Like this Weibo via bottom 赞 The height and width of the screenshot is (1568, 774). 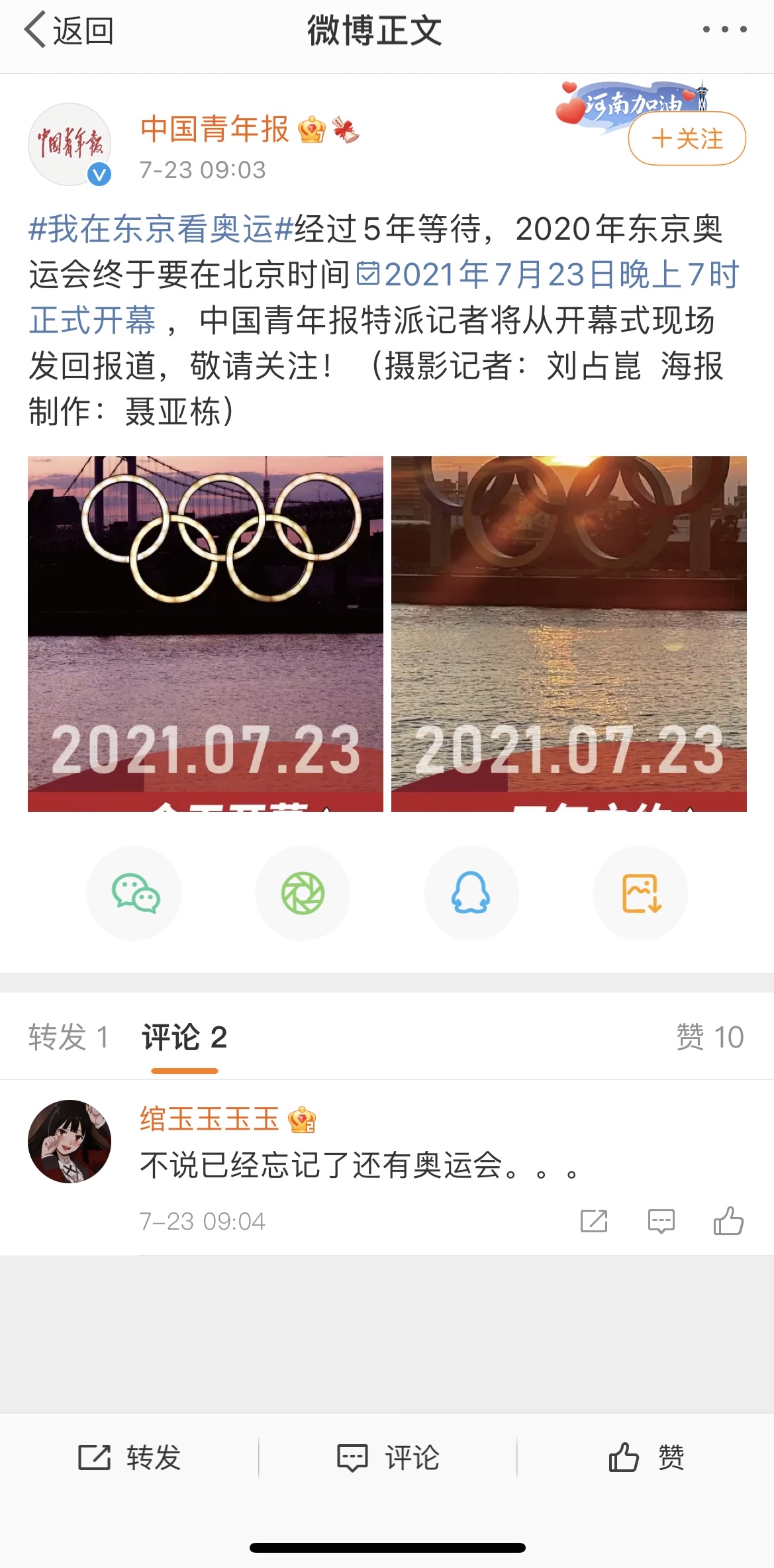point(646,1457)
